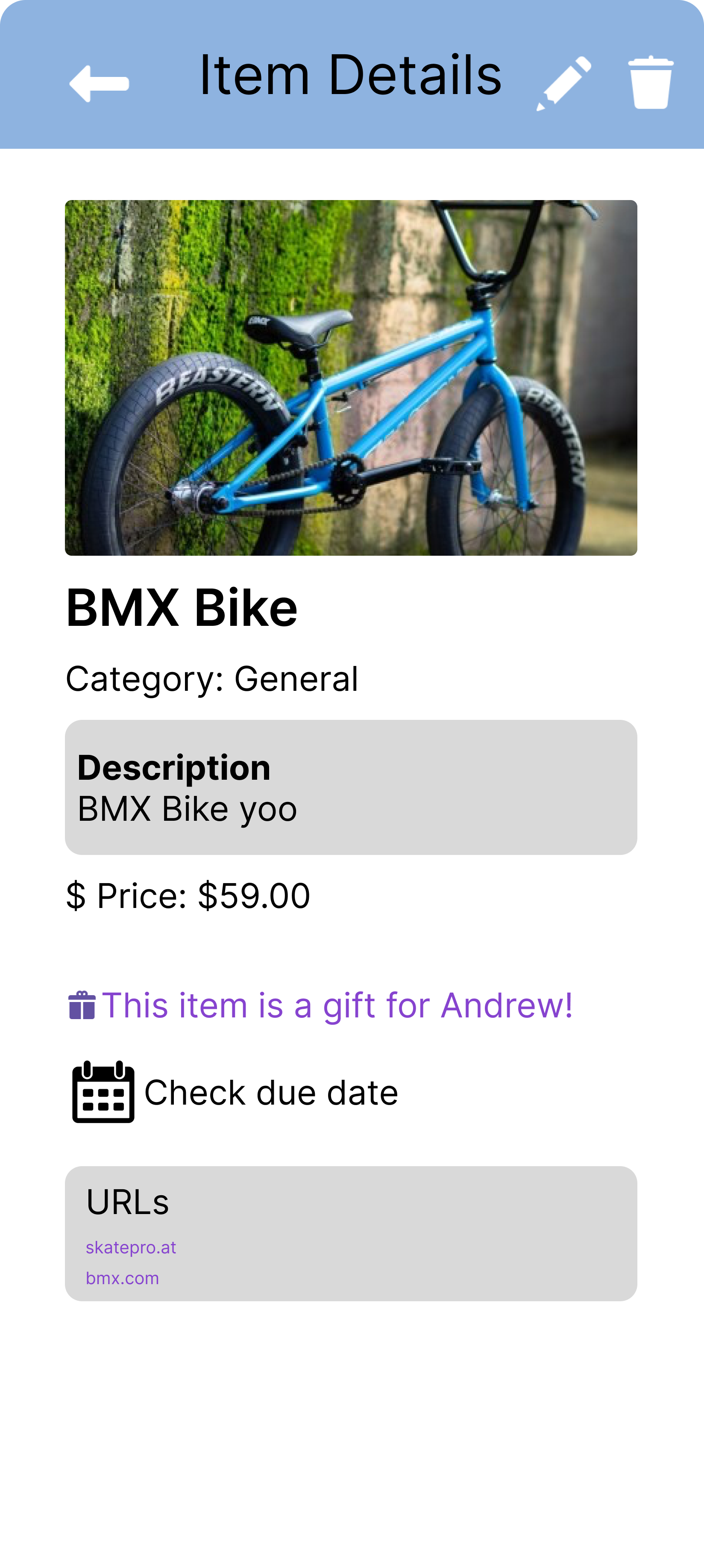Open the calendar icon for due date
The height and width of the screenshot is (1568, 704).
(x=102, y=1093)
